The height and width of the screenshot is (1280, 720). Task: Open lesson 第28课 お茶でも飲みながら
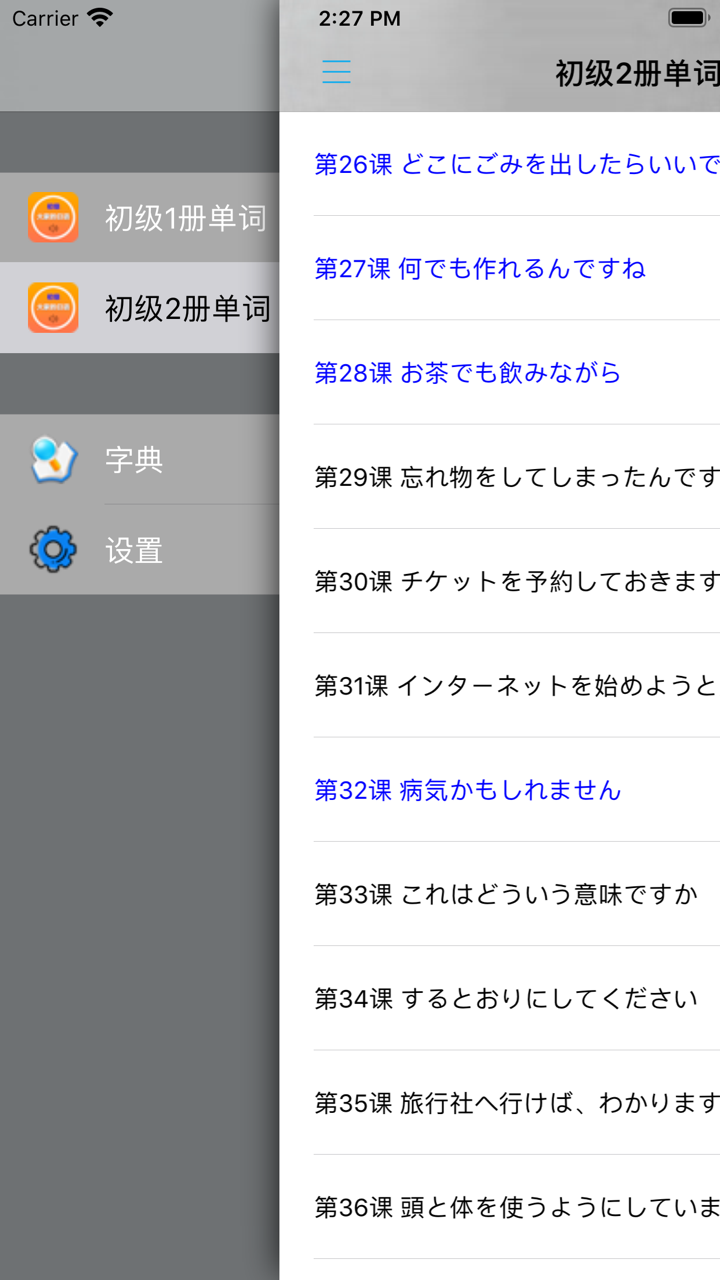coord(467,371)
